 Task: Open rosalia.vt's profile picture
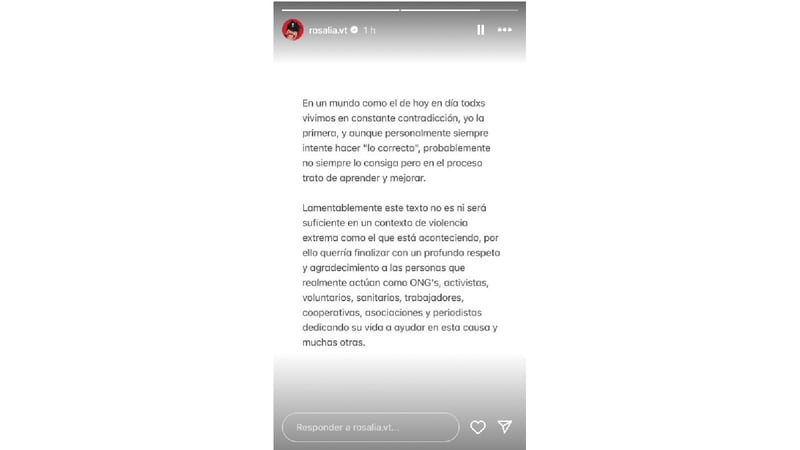click(293, 30)
